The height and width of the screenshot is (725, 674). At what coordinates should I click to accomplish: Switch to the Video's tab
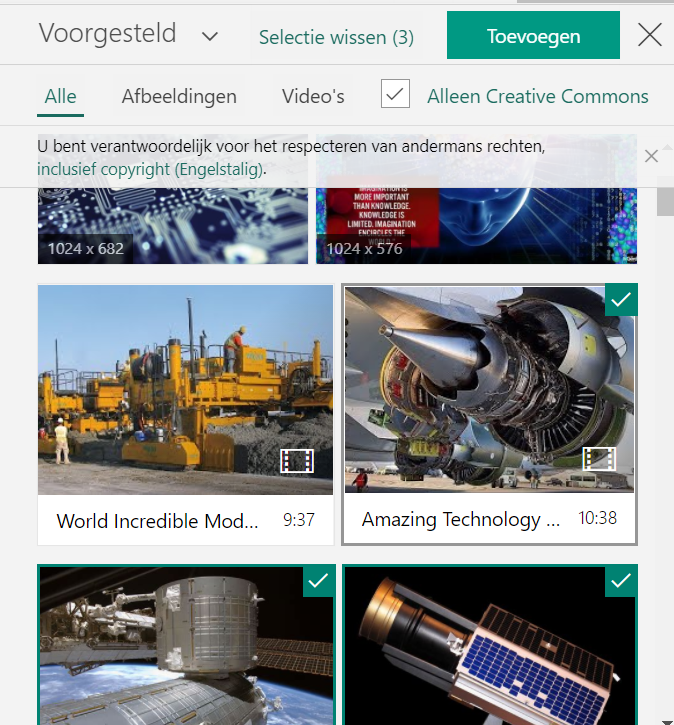coord(313,97)
